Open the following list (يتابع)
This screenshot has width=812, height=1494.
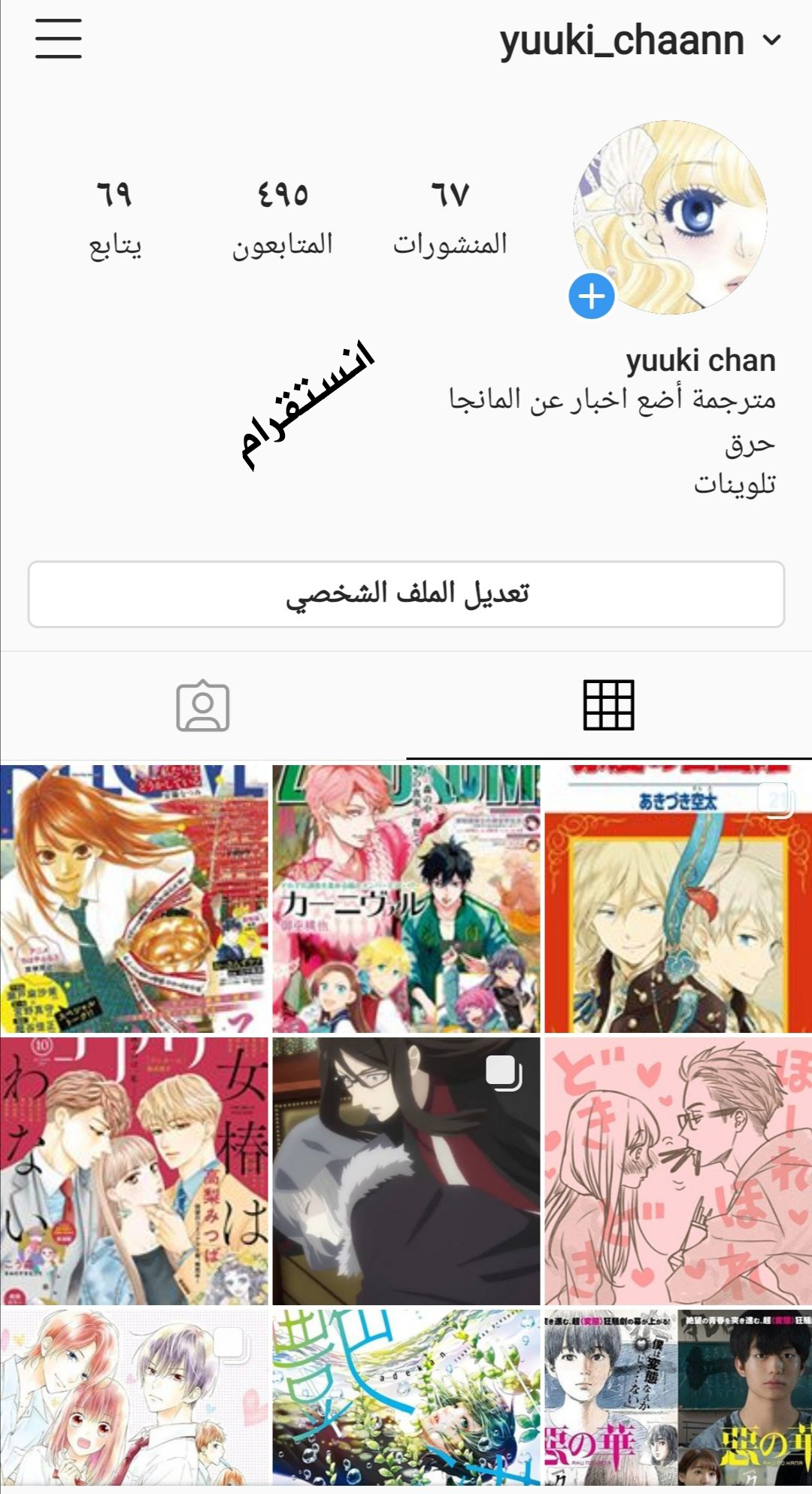tap(114, 217)
